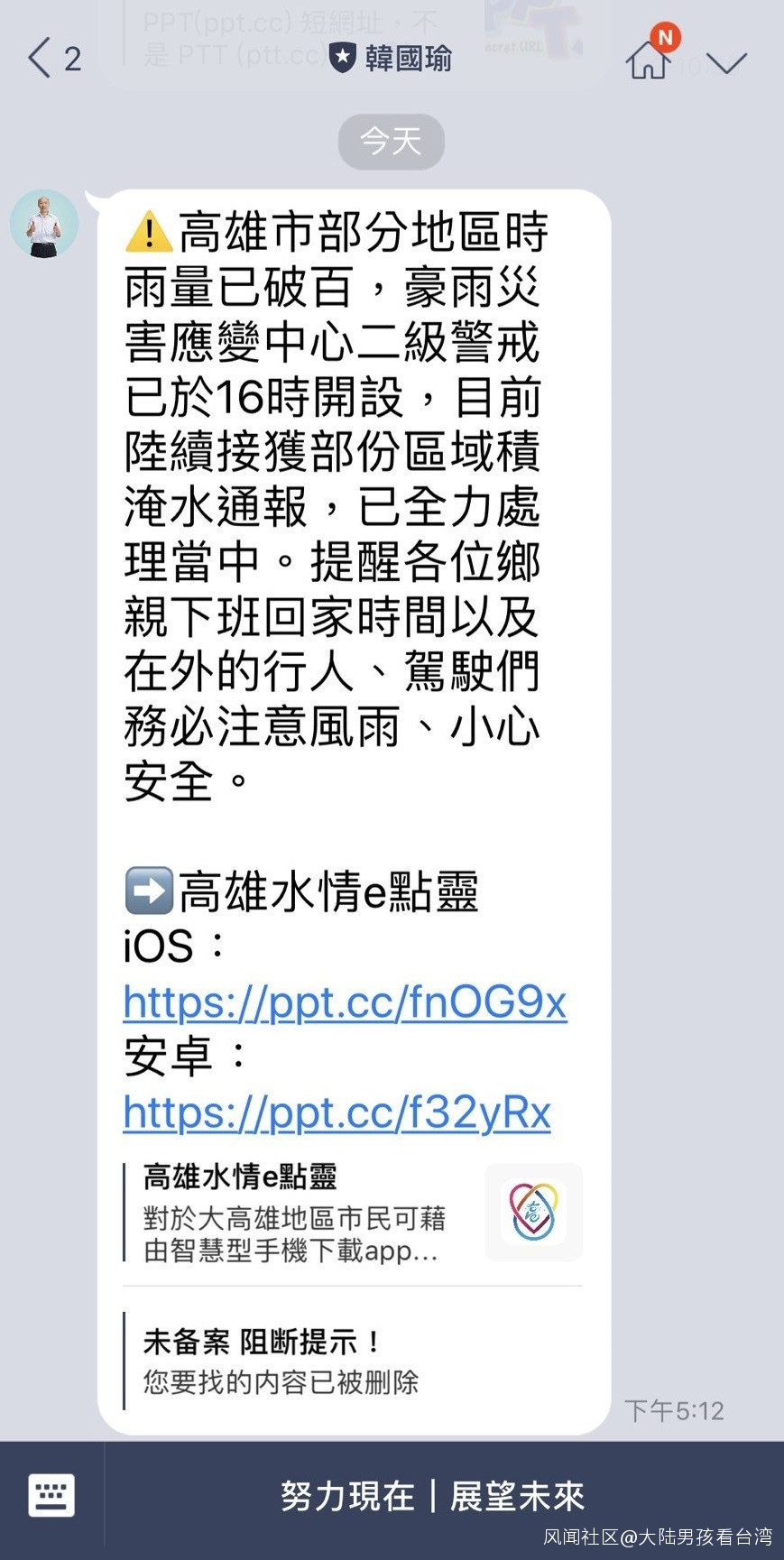Open the Android link ppt.cc/f32yRx
This screenshot has height=1560, width=784.
(337, 1112)
